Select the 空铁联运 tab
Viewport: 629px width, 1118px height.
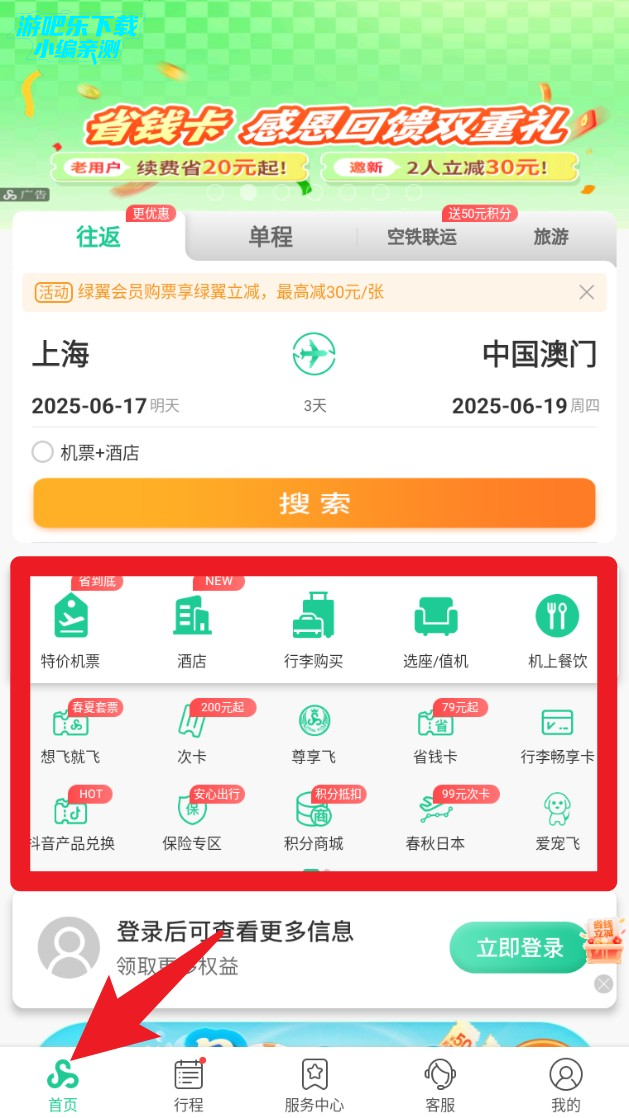click(421, 237)
